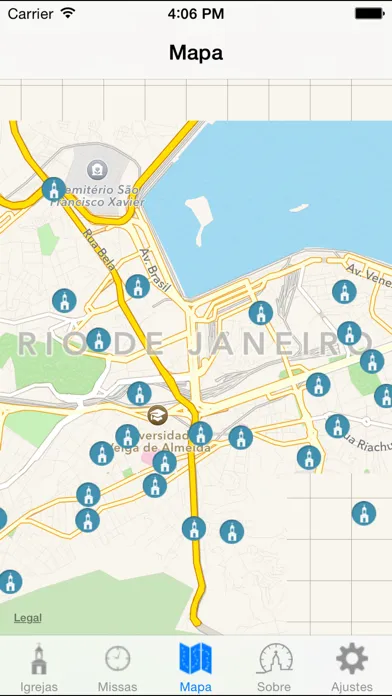Screen dimensions: 392x696
Task: Tap the church pin below Av. Venezuela label
Action: click(x=344, y=292)
